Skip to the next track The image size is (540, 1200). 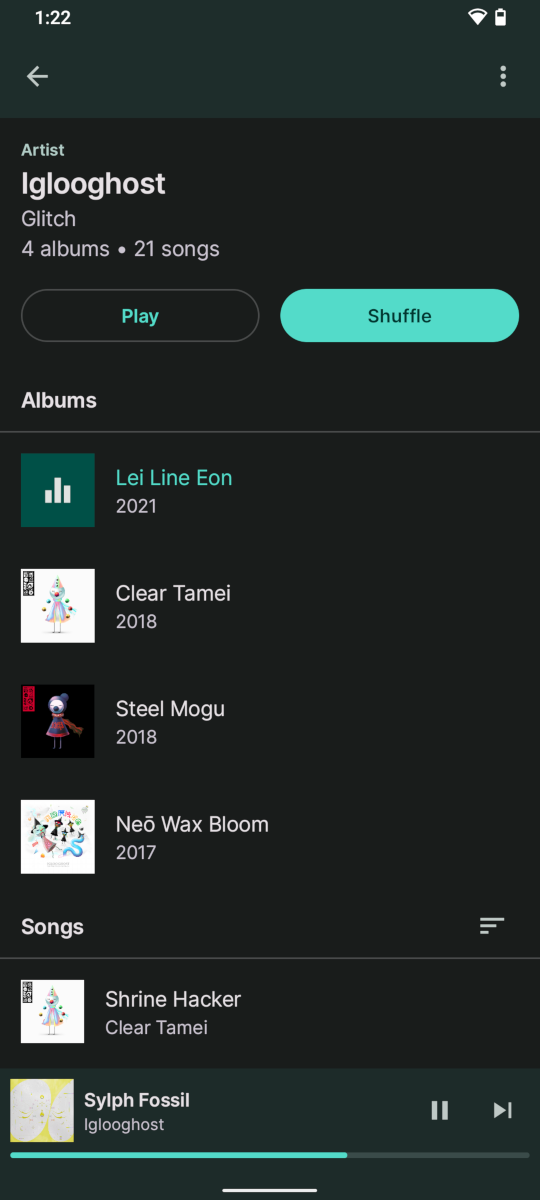click(503, 1110)
